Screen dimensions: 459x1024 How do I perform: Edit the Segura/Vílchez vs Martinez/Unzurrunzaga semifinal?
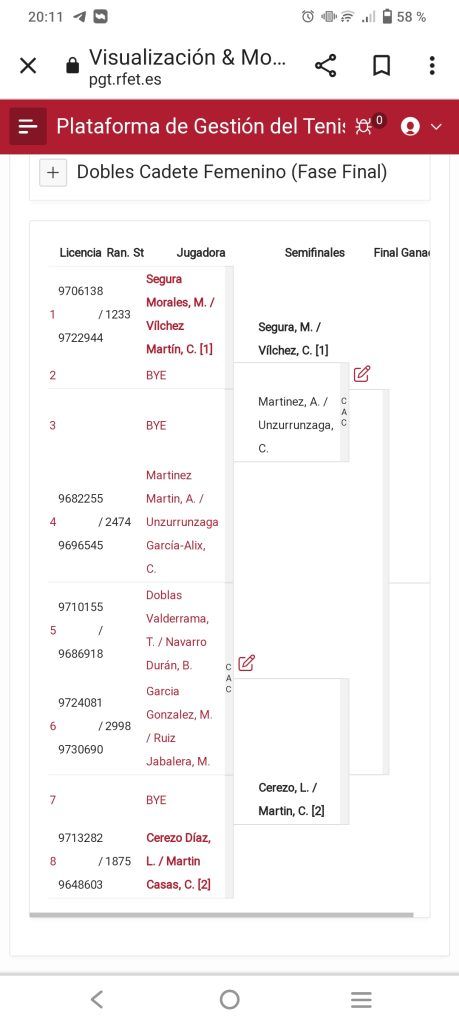(362, 374)
